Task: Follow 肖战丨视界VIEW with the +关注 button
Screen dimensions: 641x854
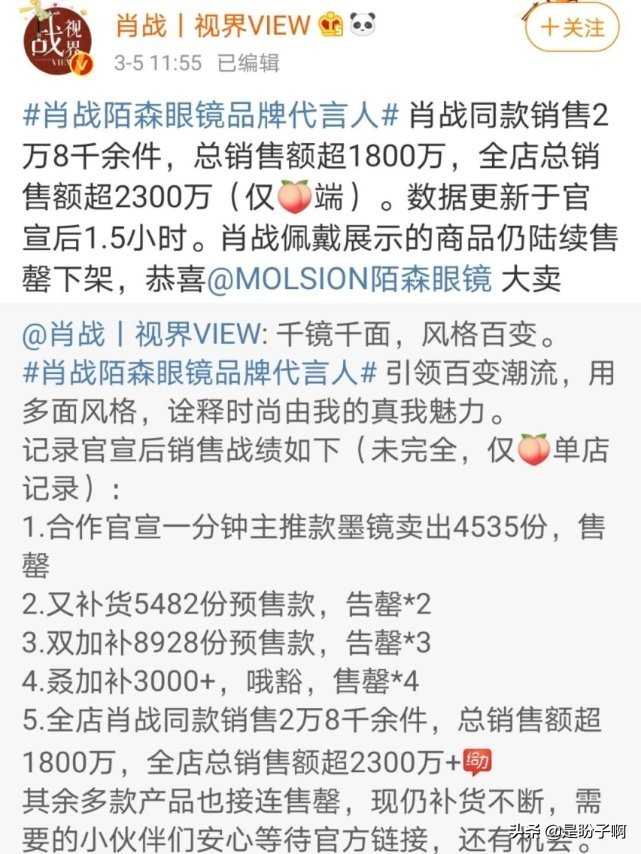Action: [574, 28]
